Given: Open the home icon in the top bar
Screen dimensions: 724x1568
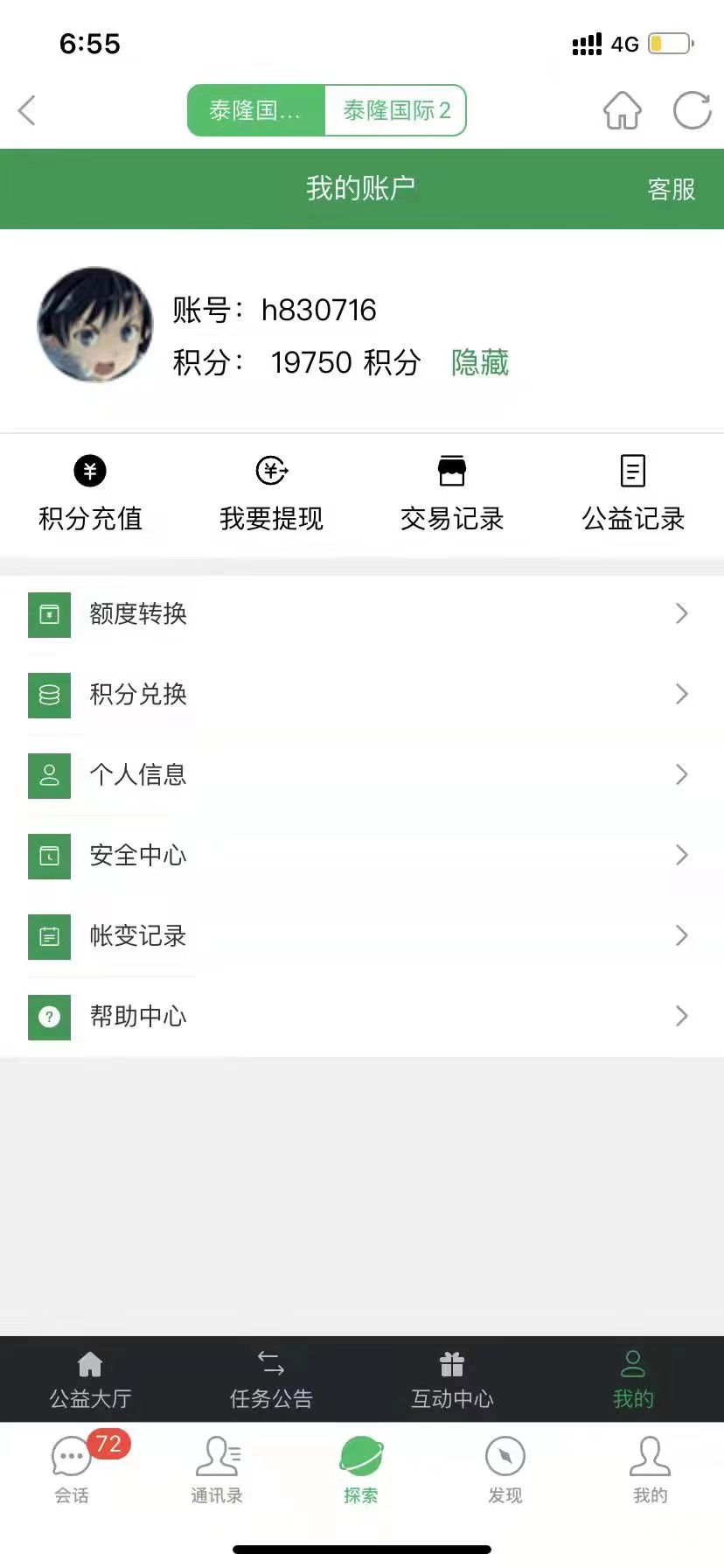Looking at the screenshot, I should pos(623,111).
